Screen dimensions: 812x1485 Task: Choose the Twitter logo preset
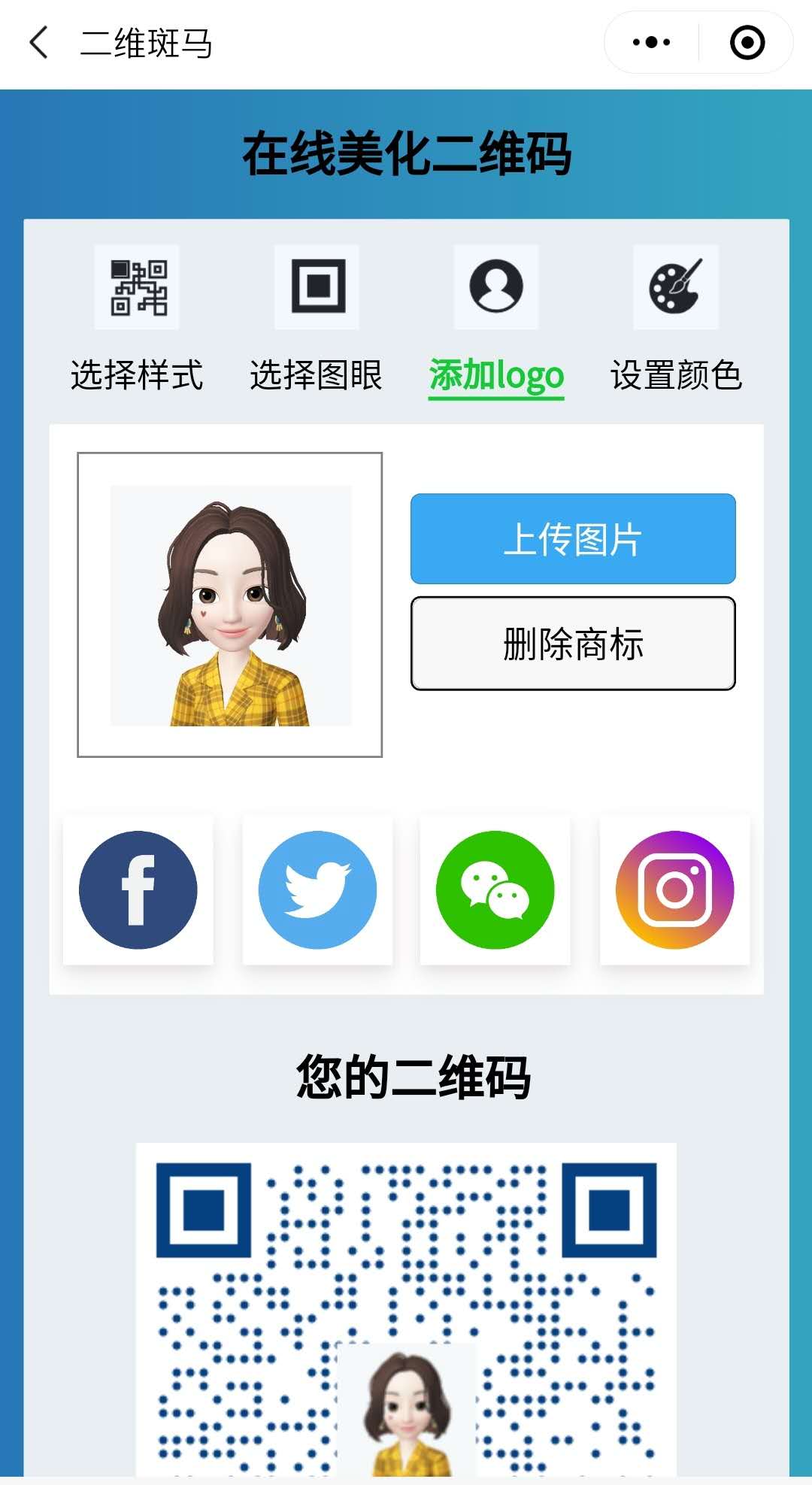point(317,889)
